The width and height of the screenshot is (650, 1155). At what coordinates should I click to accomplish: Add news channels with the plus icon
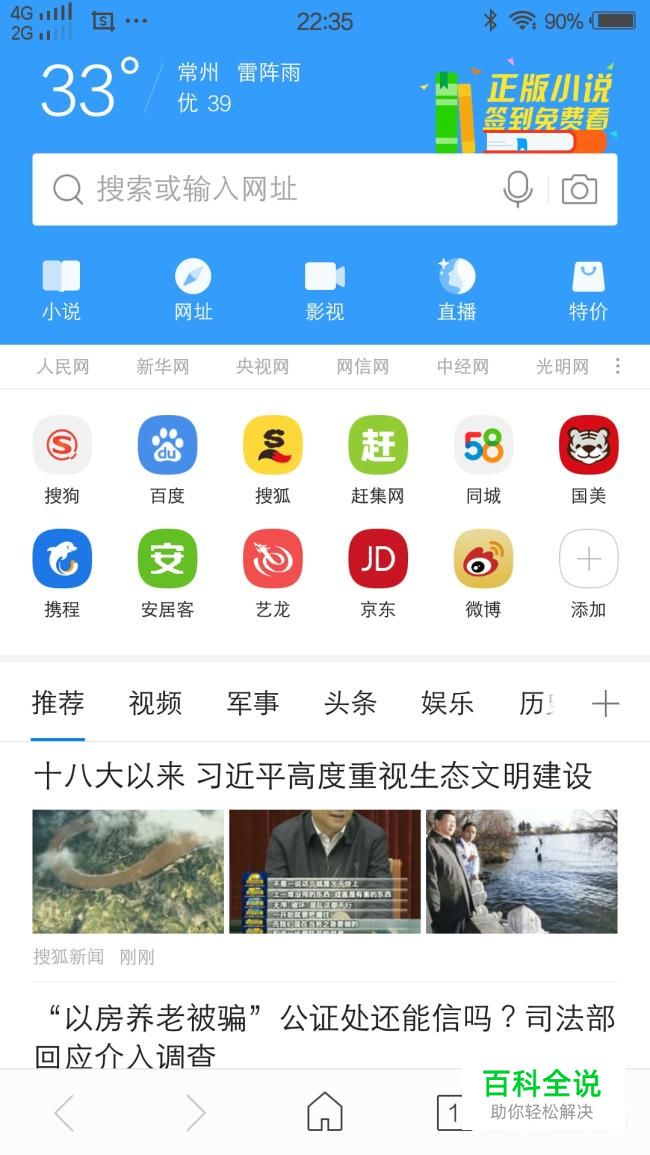pyautogui.click(x=605, y=704)
